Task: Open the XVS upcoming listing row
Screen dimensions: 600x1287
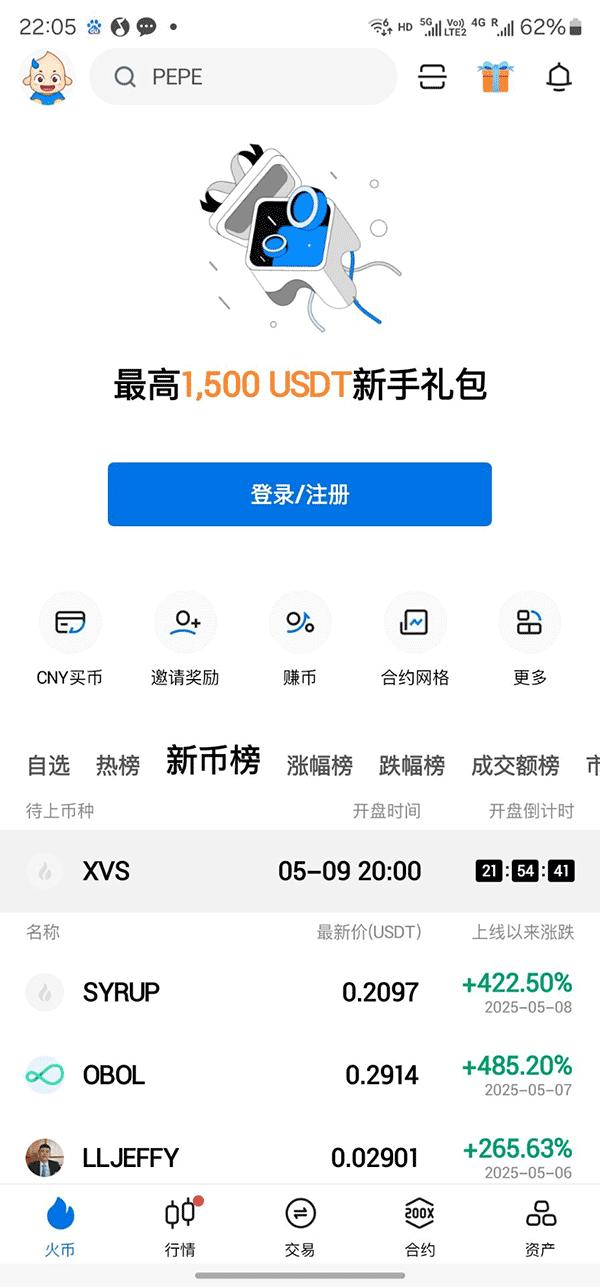Action: click(x=299, y=871)
